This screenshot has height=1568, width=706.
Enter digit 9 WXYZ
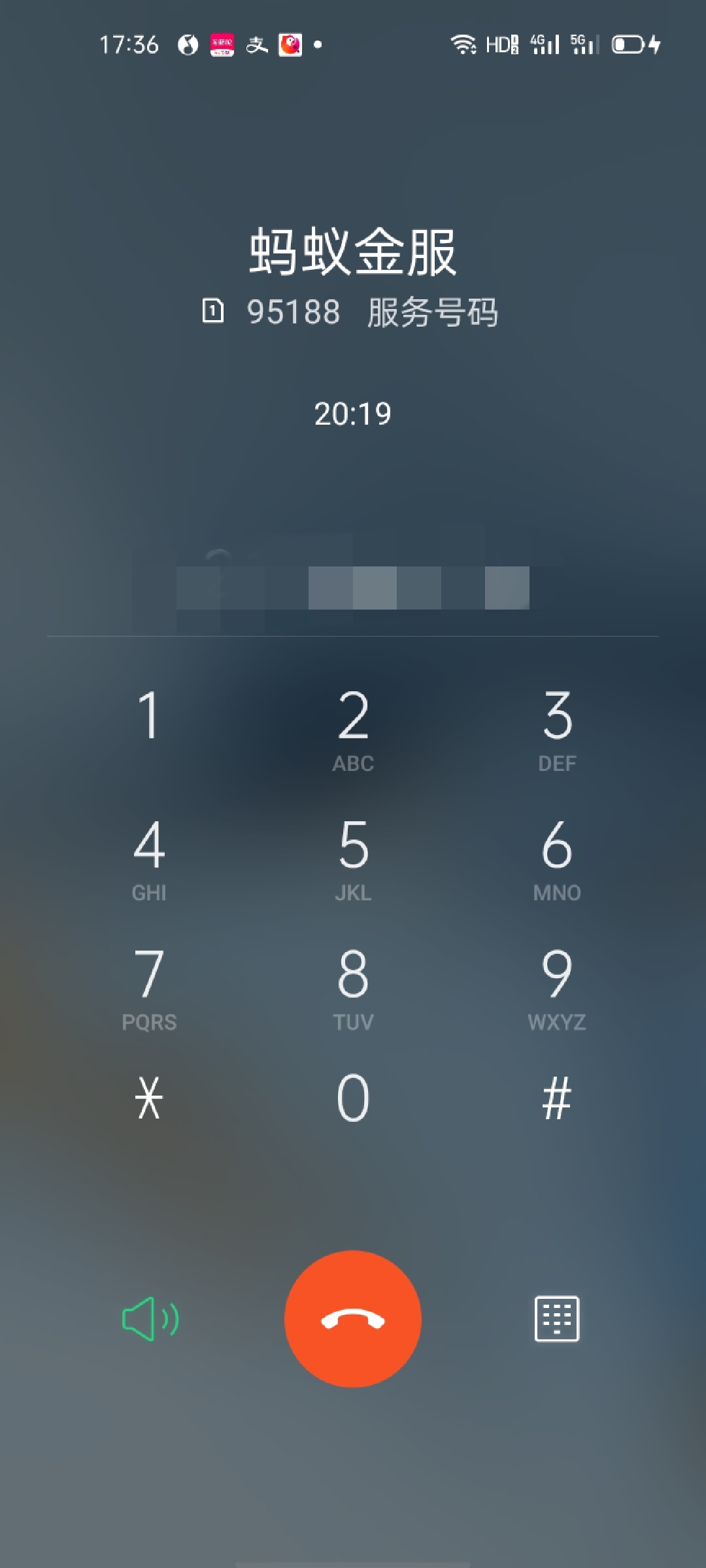click(557, 987)
